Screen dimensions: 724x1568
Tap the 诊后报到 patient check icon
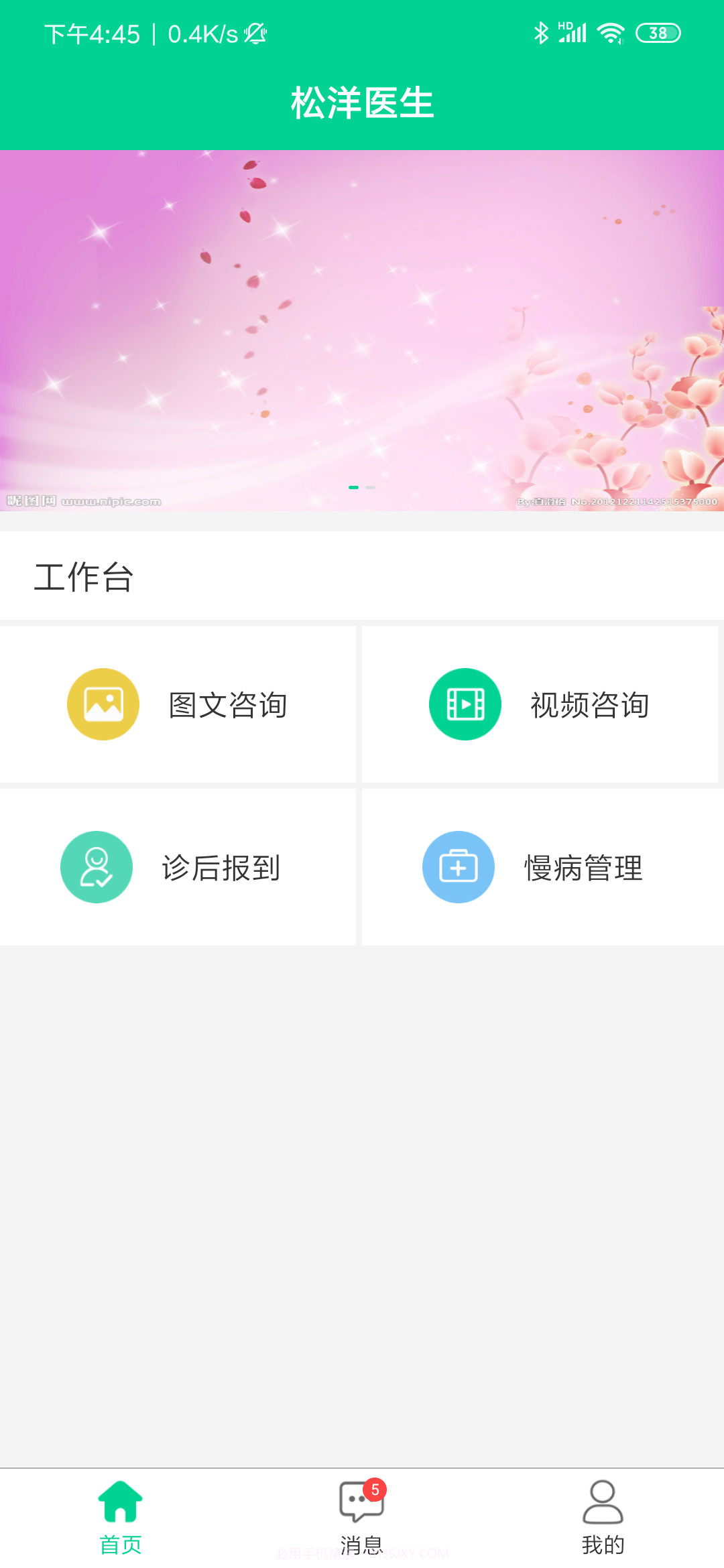(x=97, y=866)
